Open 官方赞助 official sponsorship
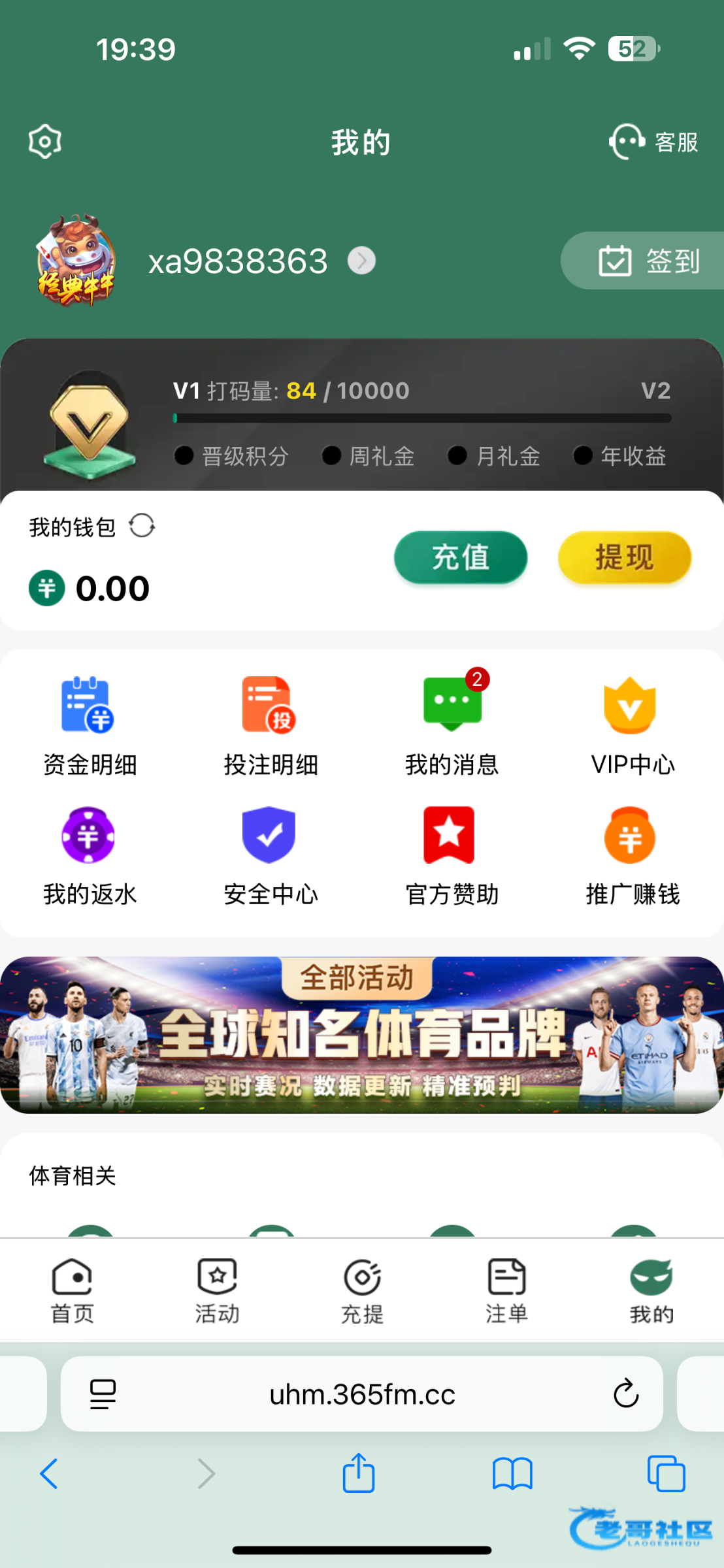Image resolution: width=724 pixels, height=1568 pixels. [452, 856]
